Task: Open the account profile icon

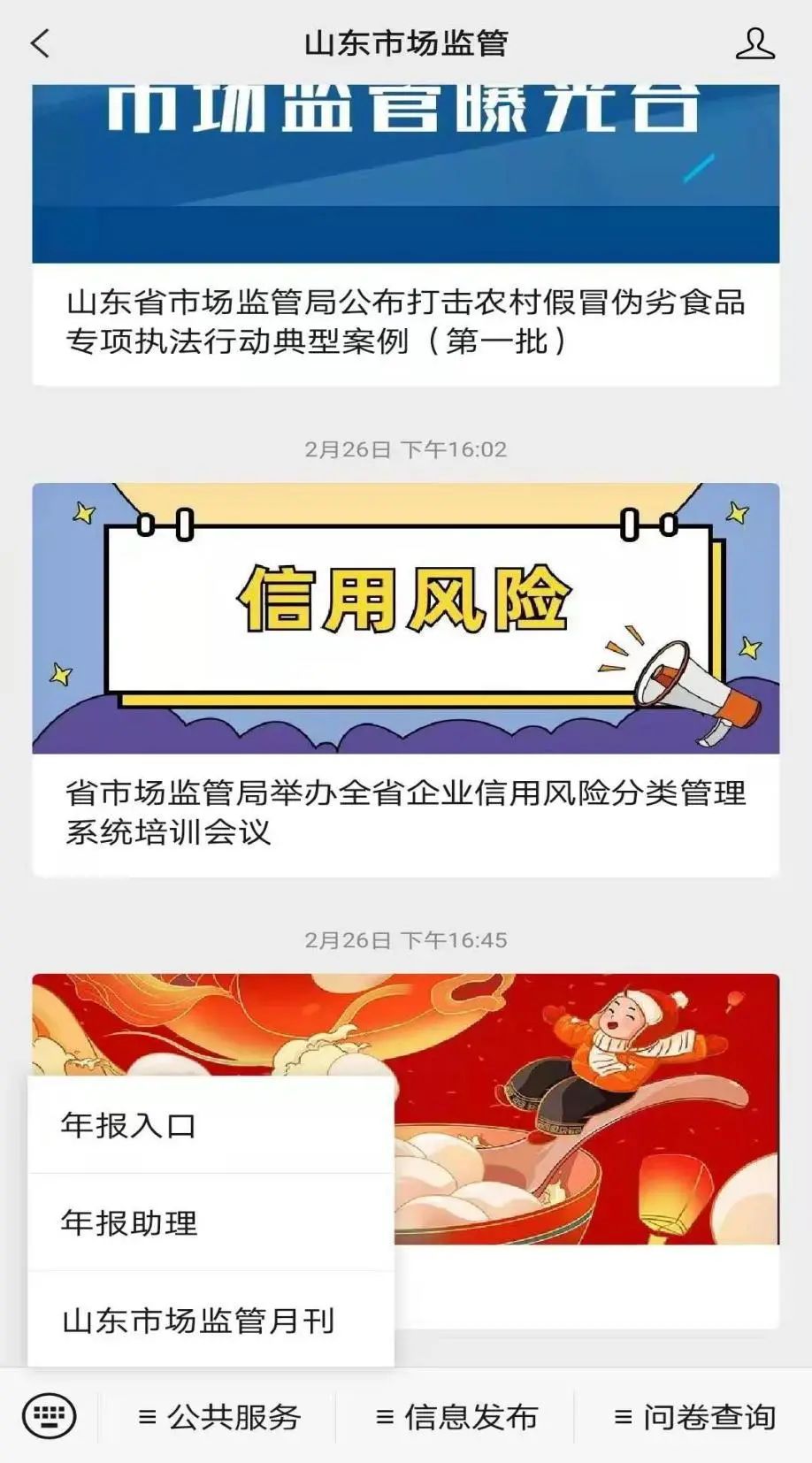Action: click(x=755, y=43)
